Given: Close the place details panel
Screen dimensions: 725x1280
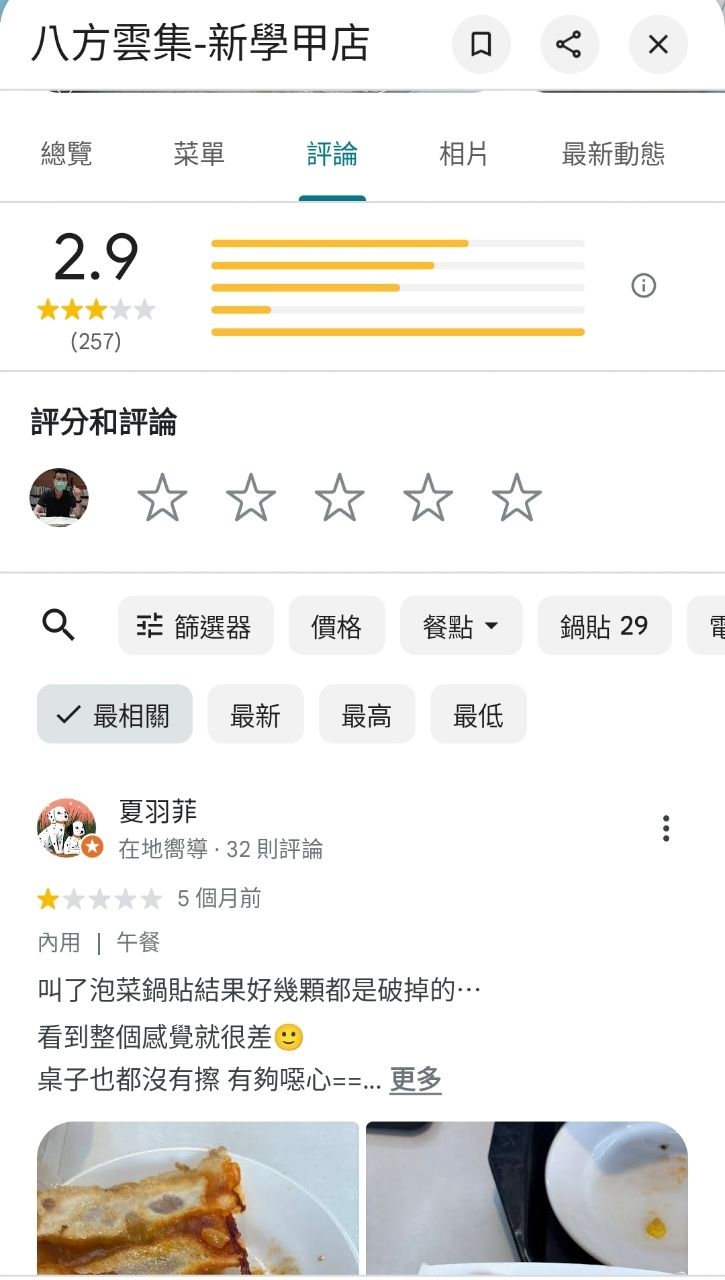Looking at the screenshot, I should [x=658, y=45].
